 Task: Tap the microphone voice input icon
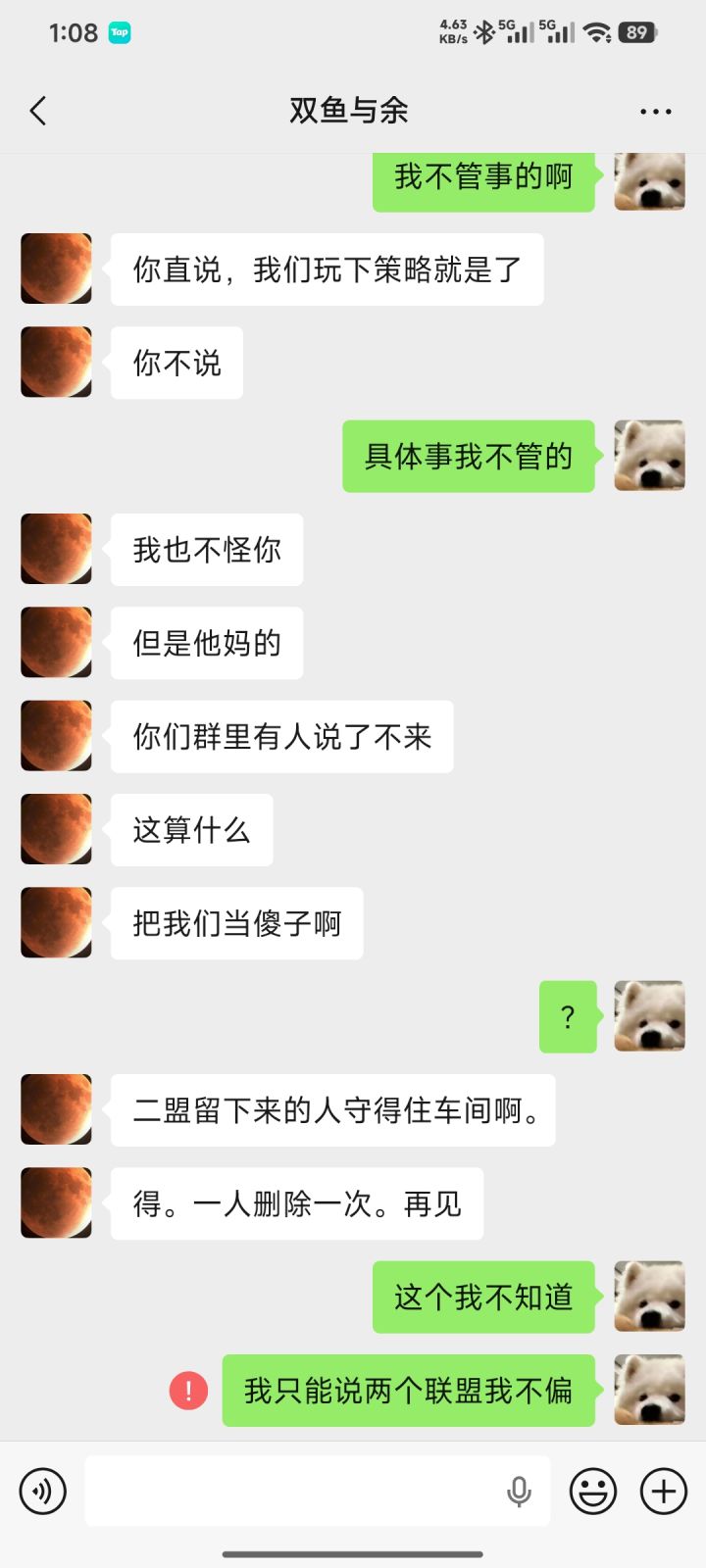coord(518,1491)
